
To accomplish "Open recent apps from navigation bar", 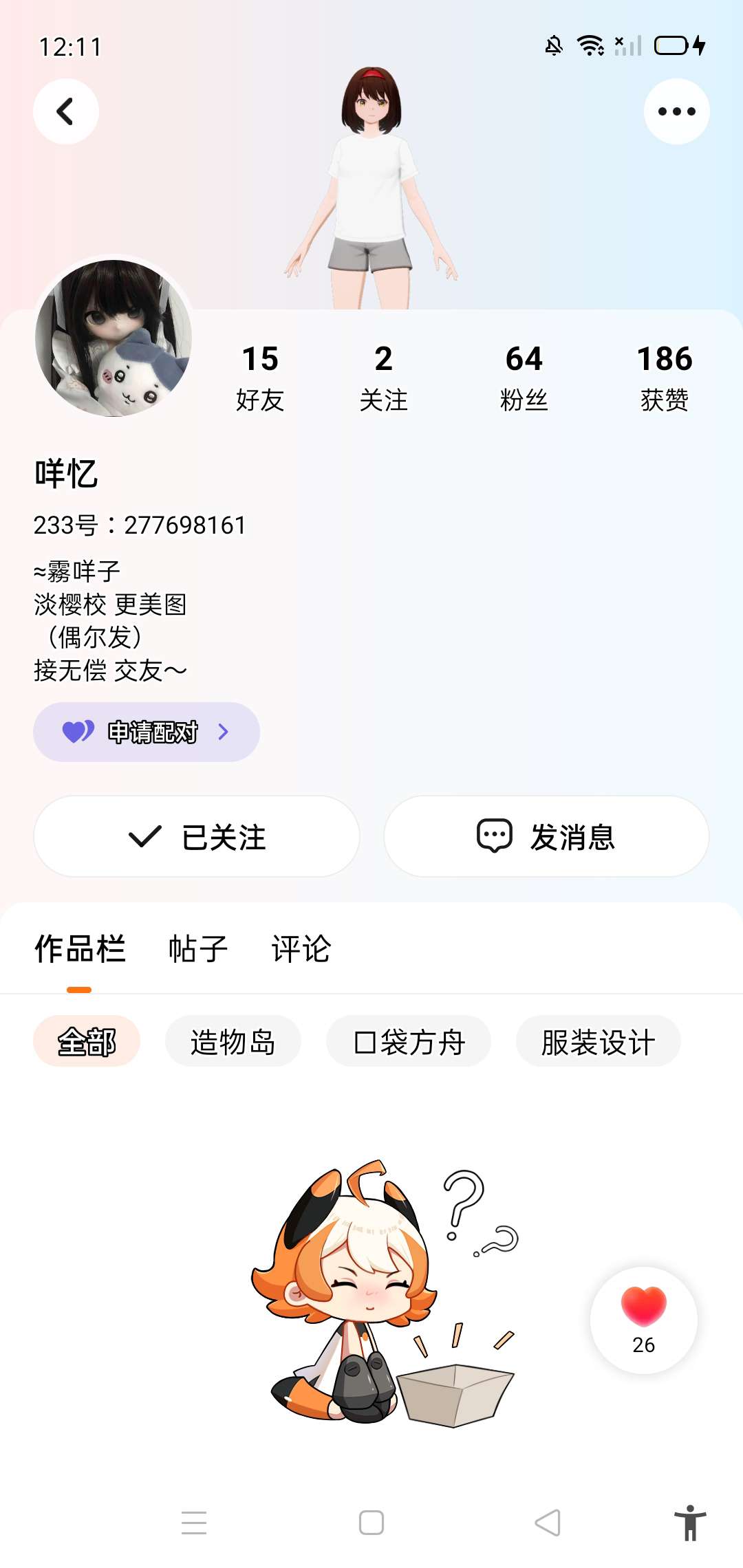I will point(194,1523).
